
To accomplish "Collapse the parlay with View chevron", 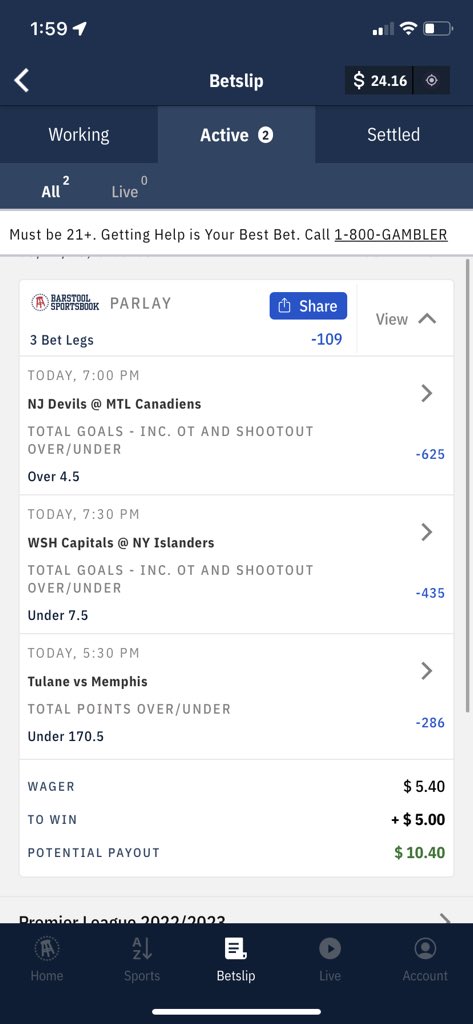I will click(x=406, y=319).
